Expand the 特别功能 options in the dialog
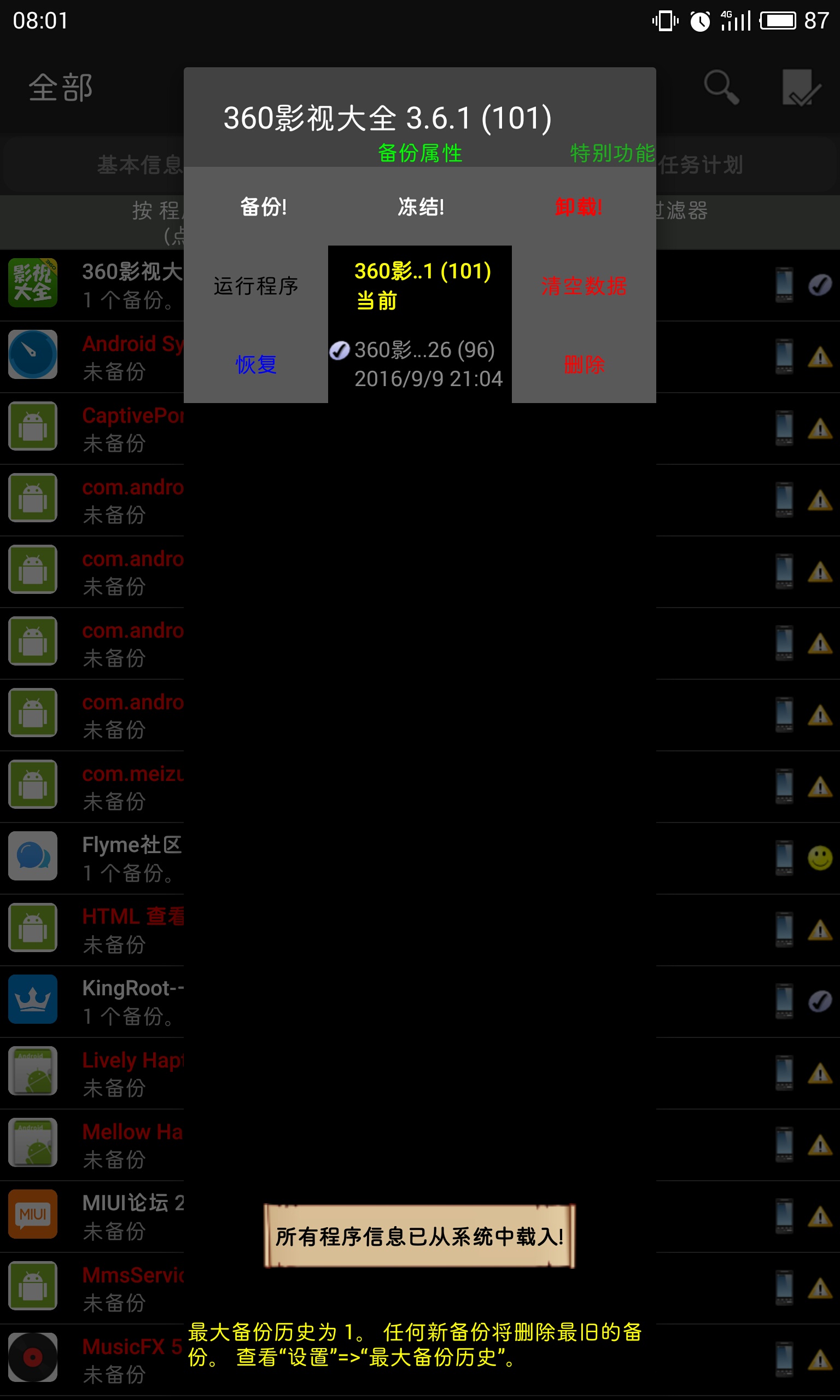This screenshot has width=840, height=1400. point(613,151)
